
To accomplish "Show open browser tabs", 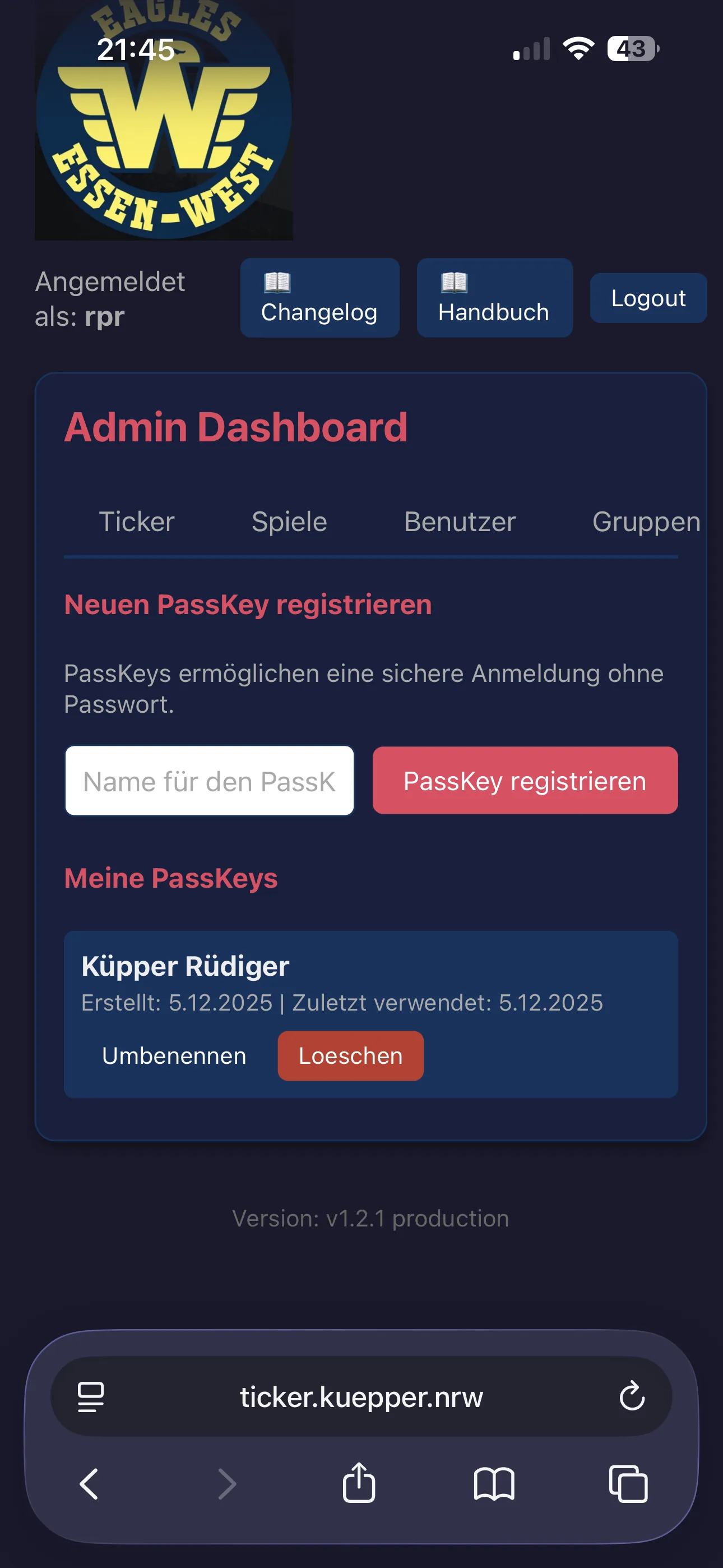I will [628, 1484].
